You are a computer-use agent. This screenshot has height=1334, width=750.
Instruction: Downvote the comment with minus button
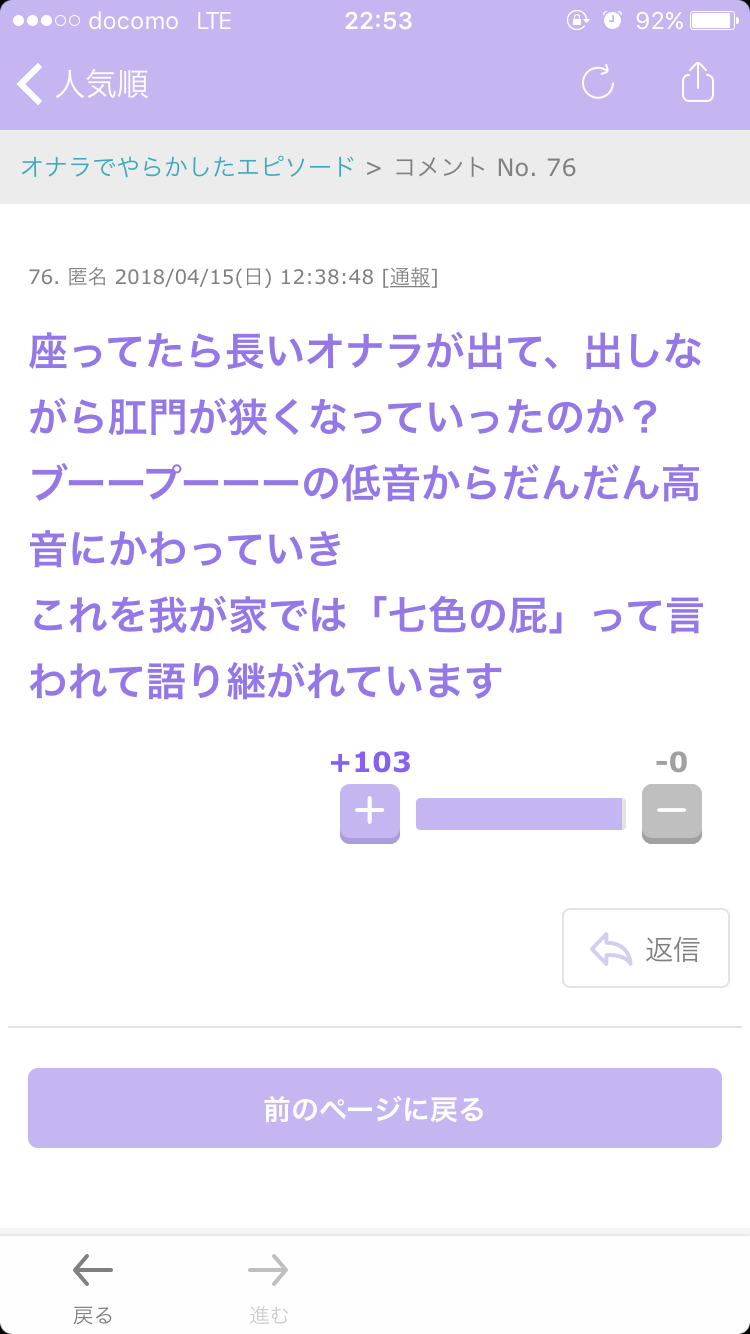pos(672,813)
